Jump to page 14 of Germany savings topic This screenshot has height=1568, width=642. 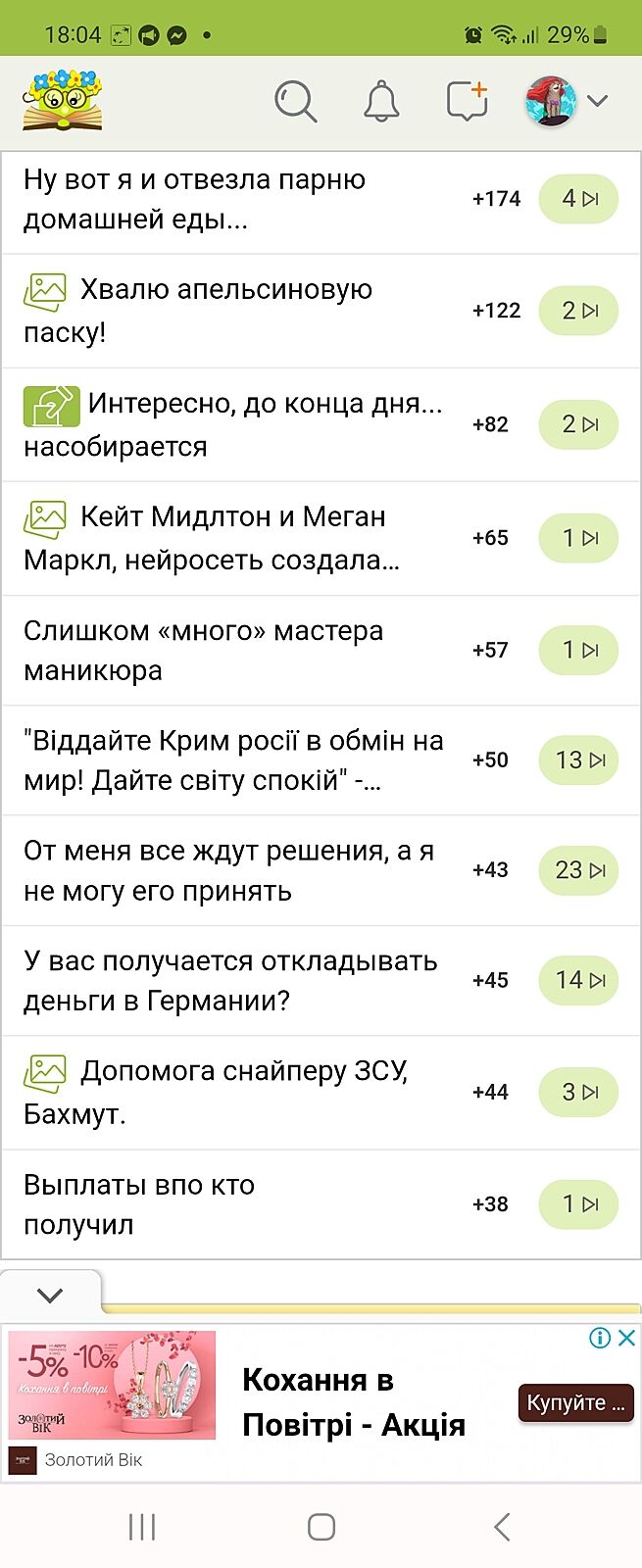click(x=578, y=980)
